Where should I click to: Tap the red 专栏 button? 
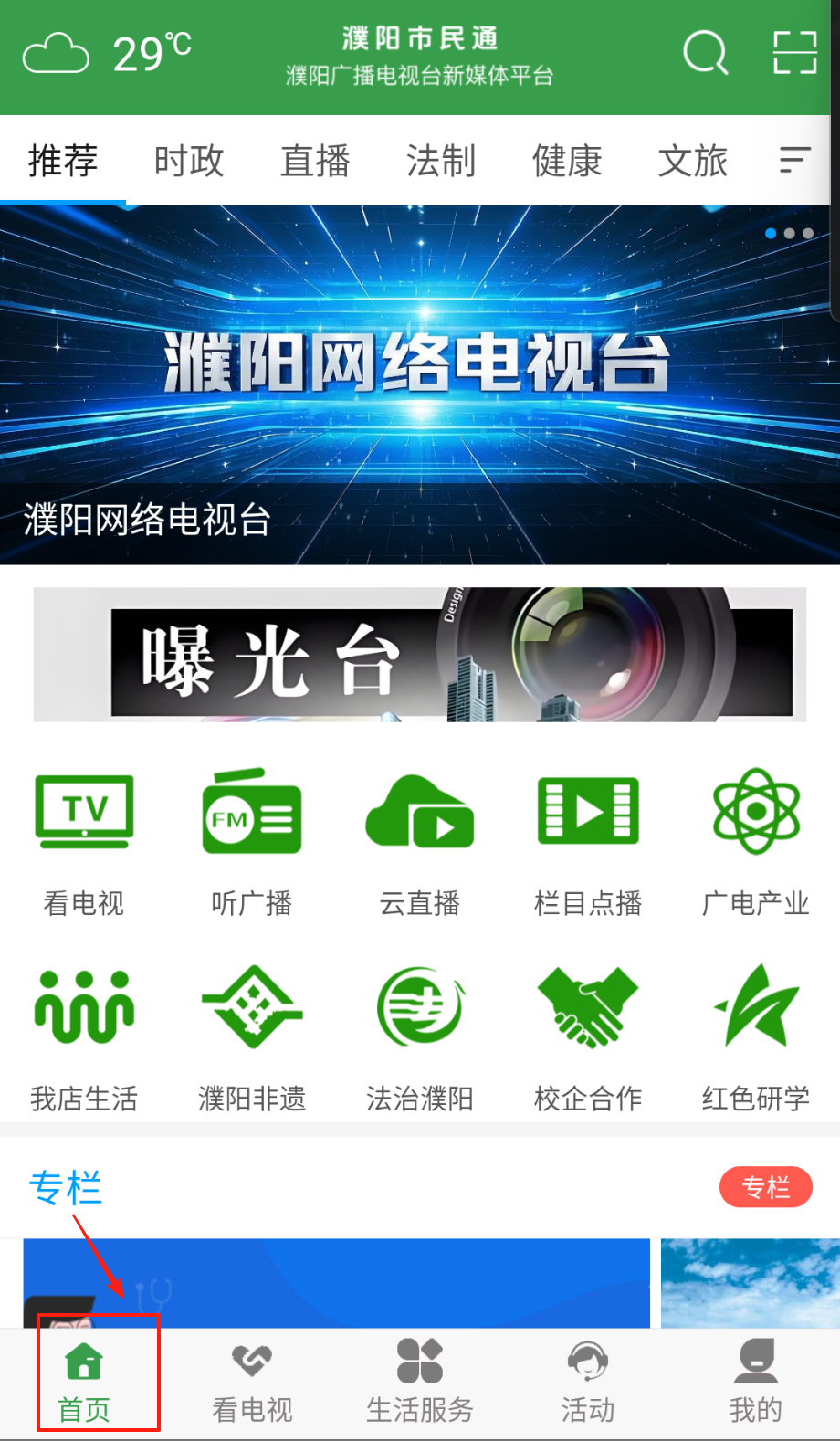pos(765,1187)
